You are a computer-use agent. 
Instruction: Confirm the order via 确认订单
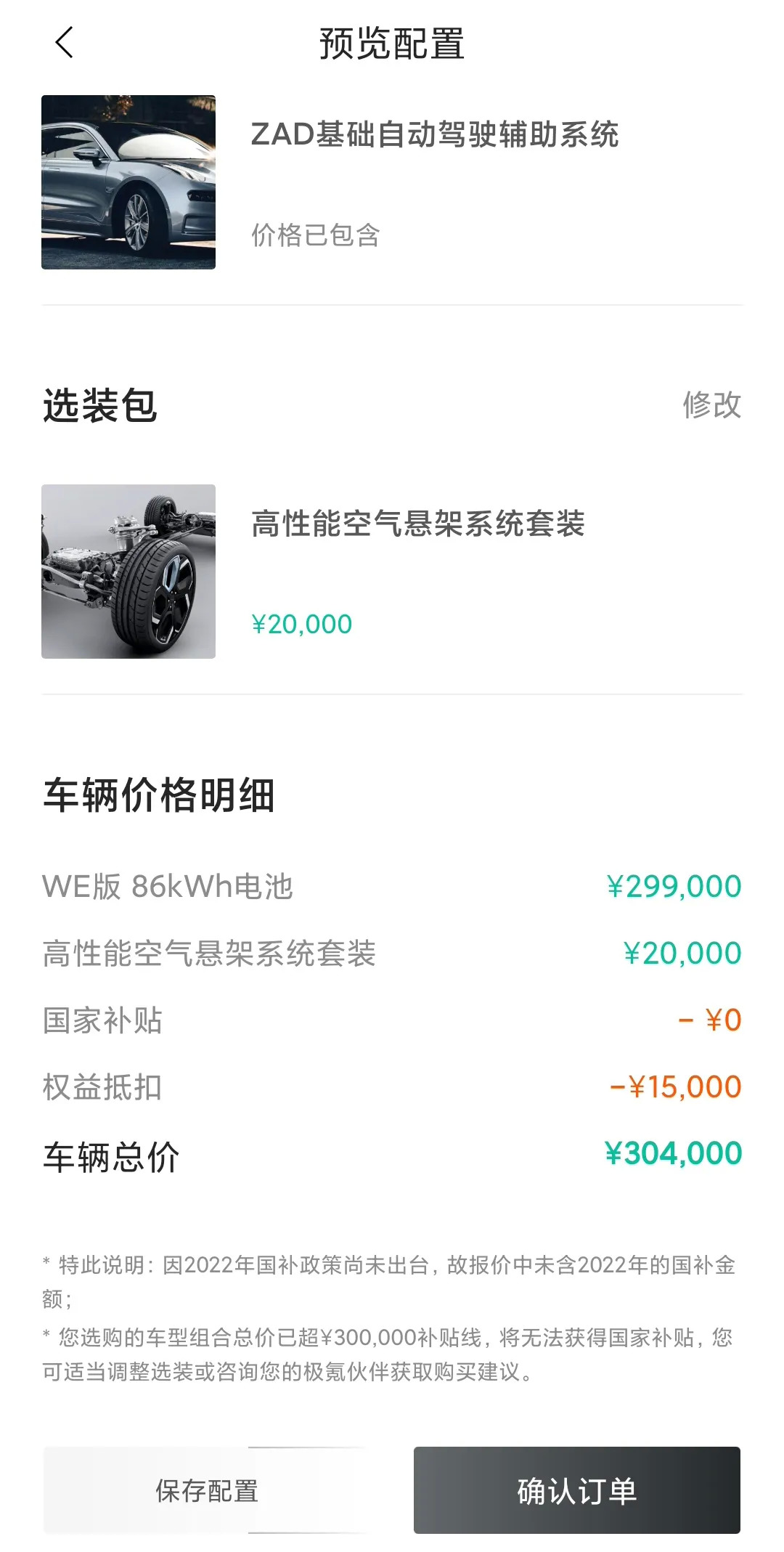click(x=576, y=1490)
